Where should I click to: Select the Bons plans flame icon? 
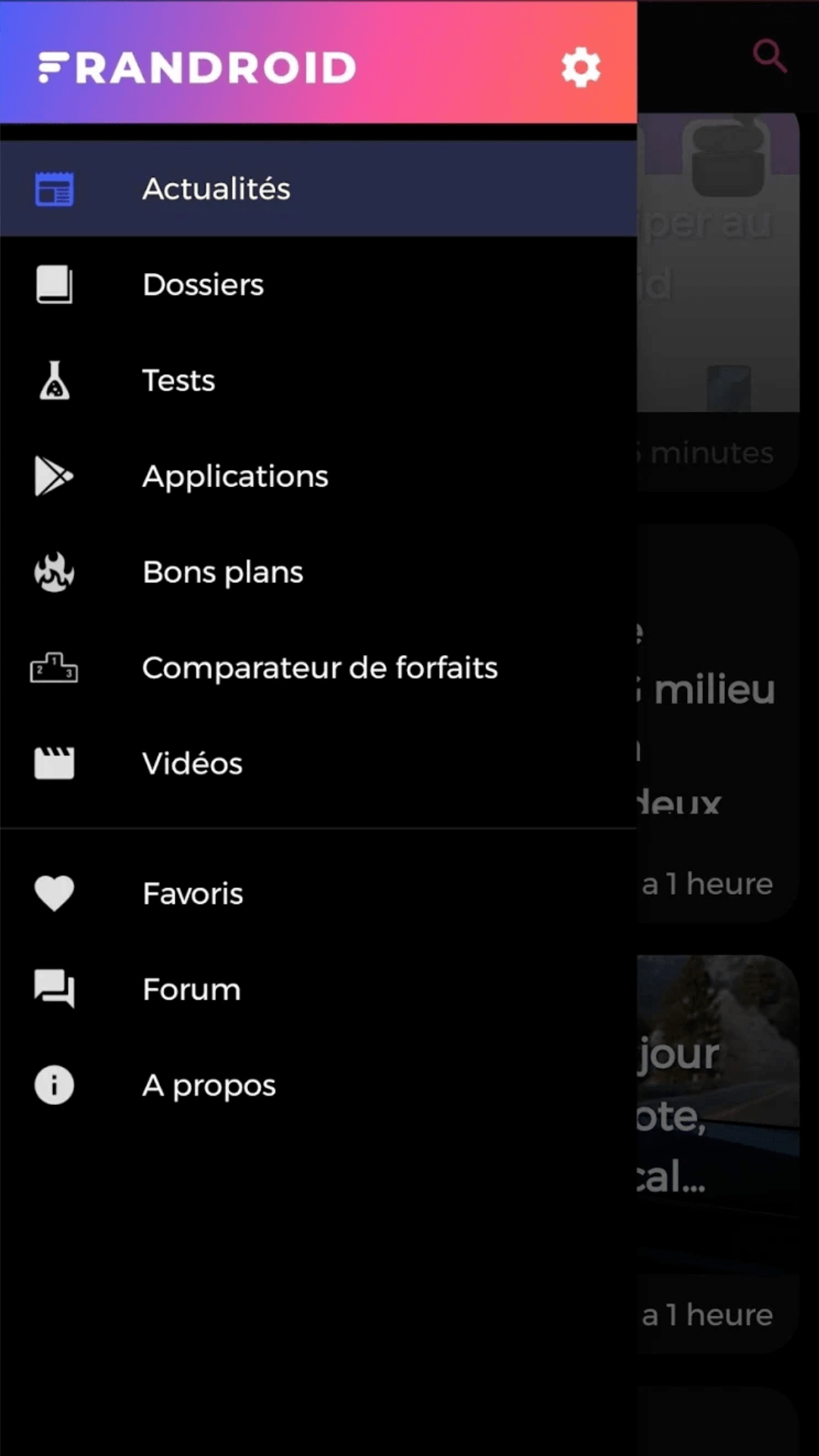click(x=54, y=573)
